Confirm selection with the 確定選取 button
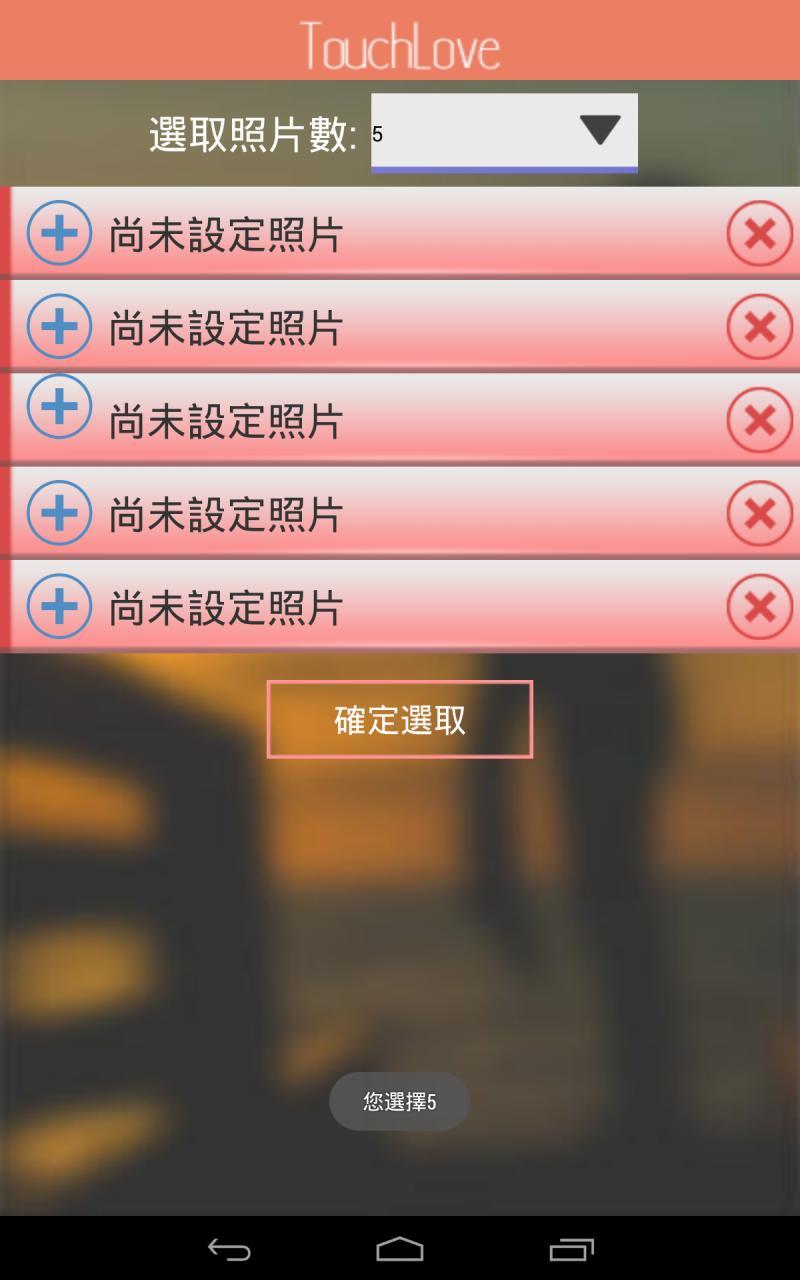800x1280 pixels. tap(400, 719)
